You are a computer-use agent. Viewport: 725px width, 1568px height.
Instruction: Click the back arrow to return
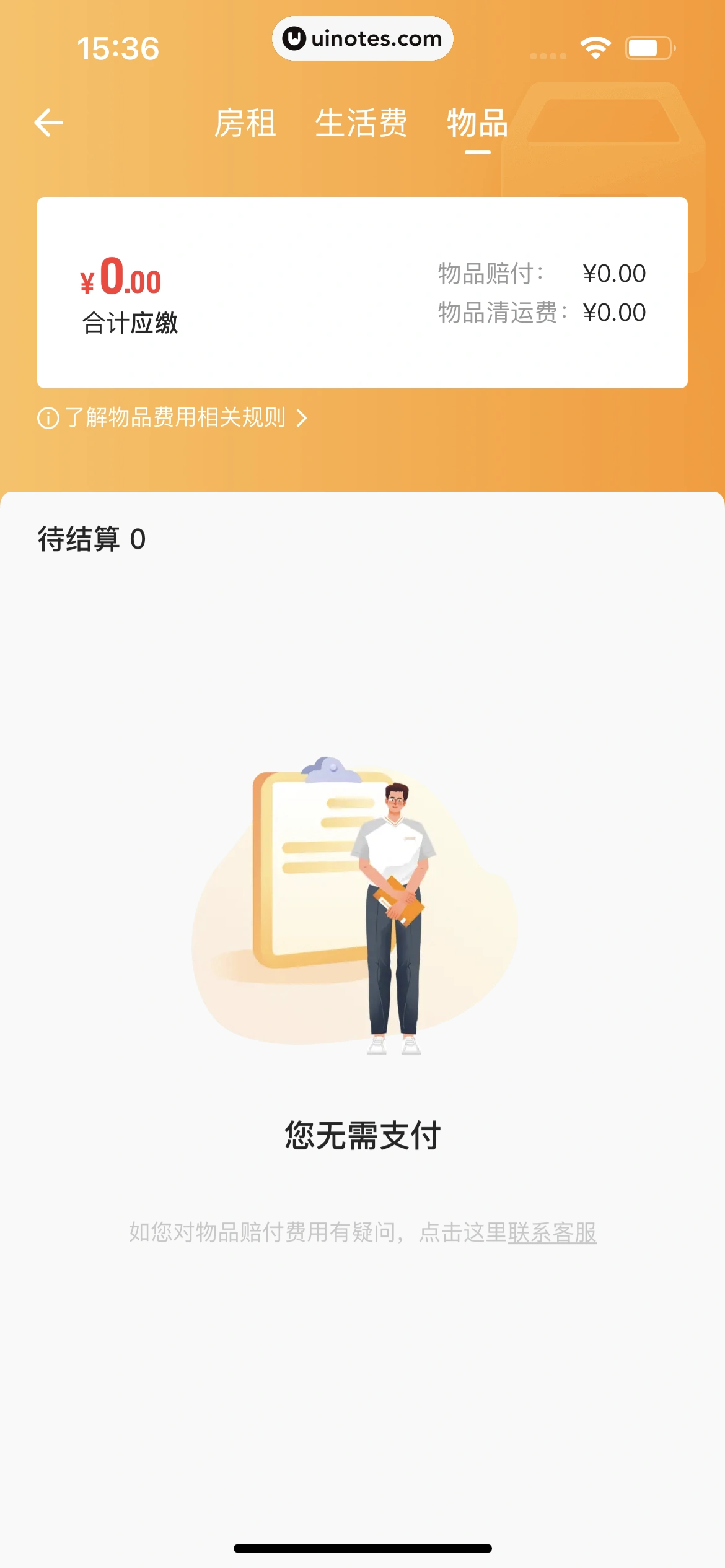click(50, 122)
